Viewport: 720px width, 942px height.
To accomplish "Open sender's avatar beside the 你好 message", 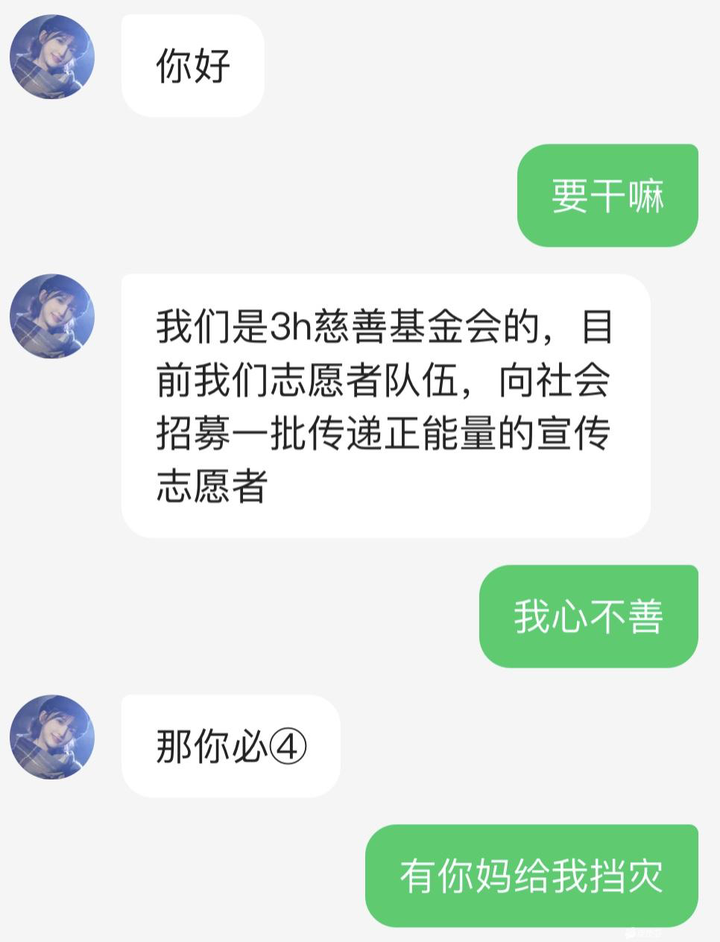I will pos(52,57).
